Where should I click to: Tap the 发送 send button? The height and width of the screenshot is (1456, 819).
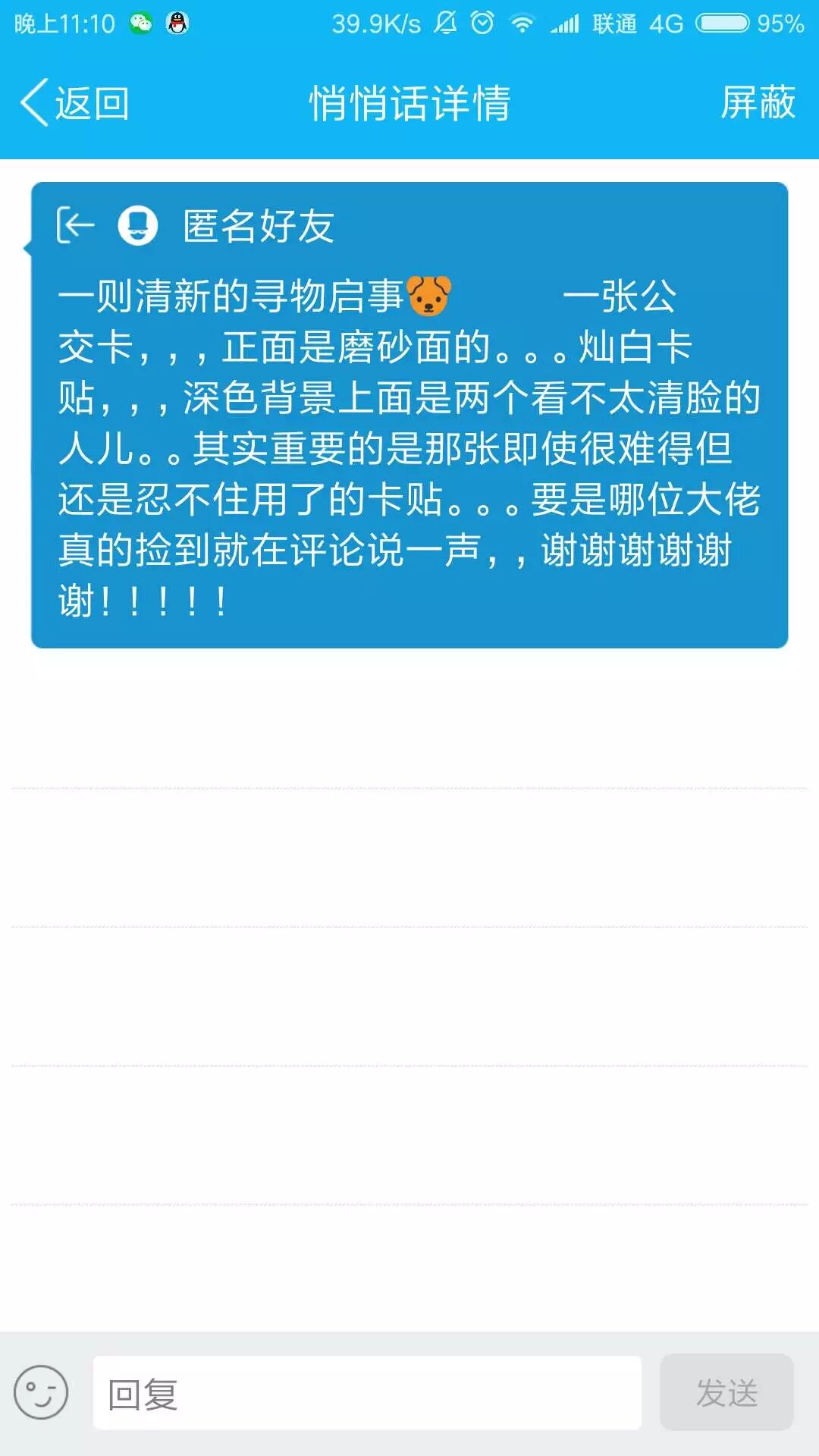click(x=726, y=1393)
